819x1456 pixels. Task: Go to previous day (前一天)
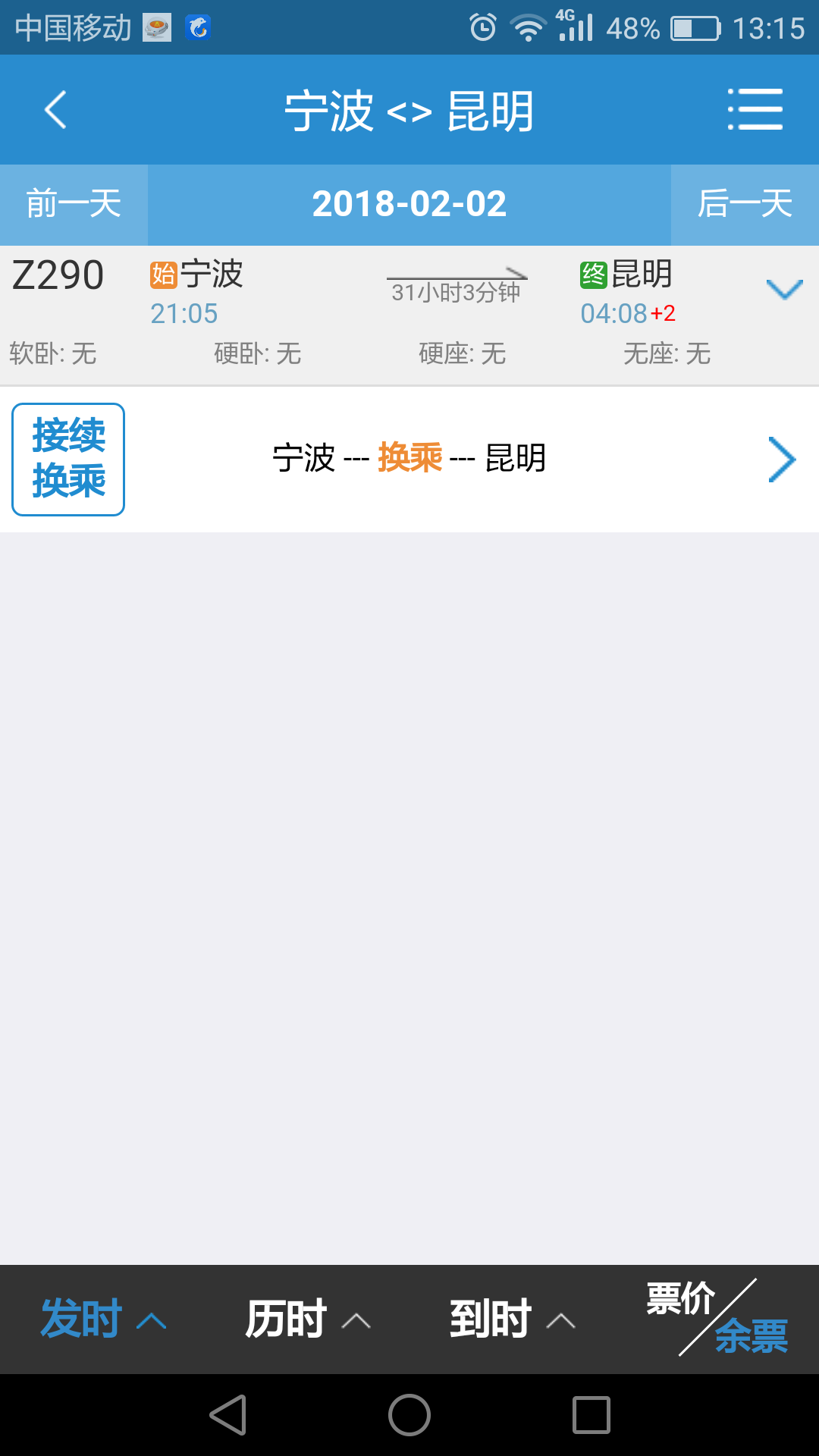(74, 204)
